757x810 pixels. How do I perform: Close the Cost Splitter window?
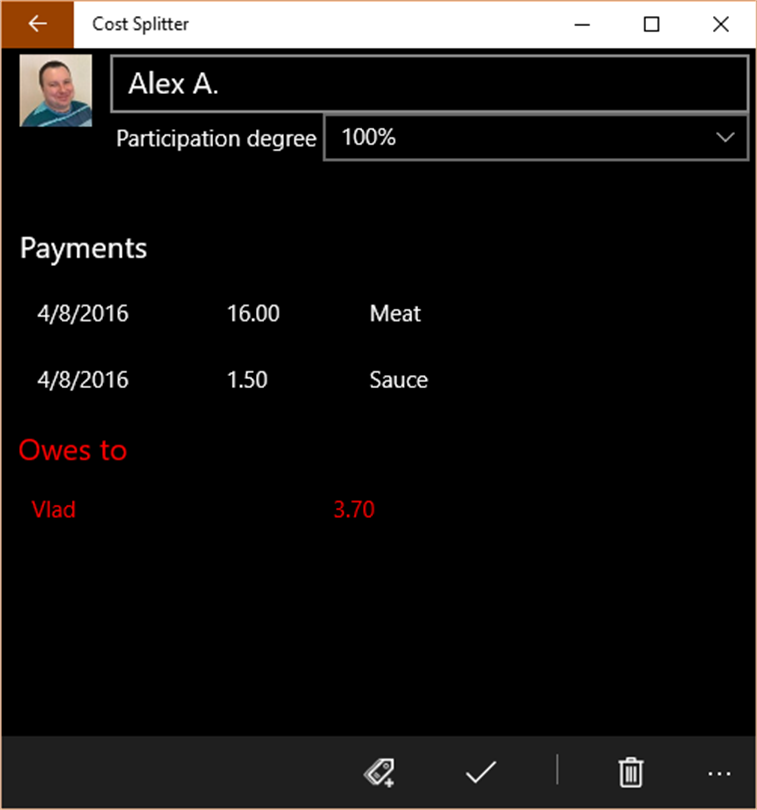tap(720, 24)
